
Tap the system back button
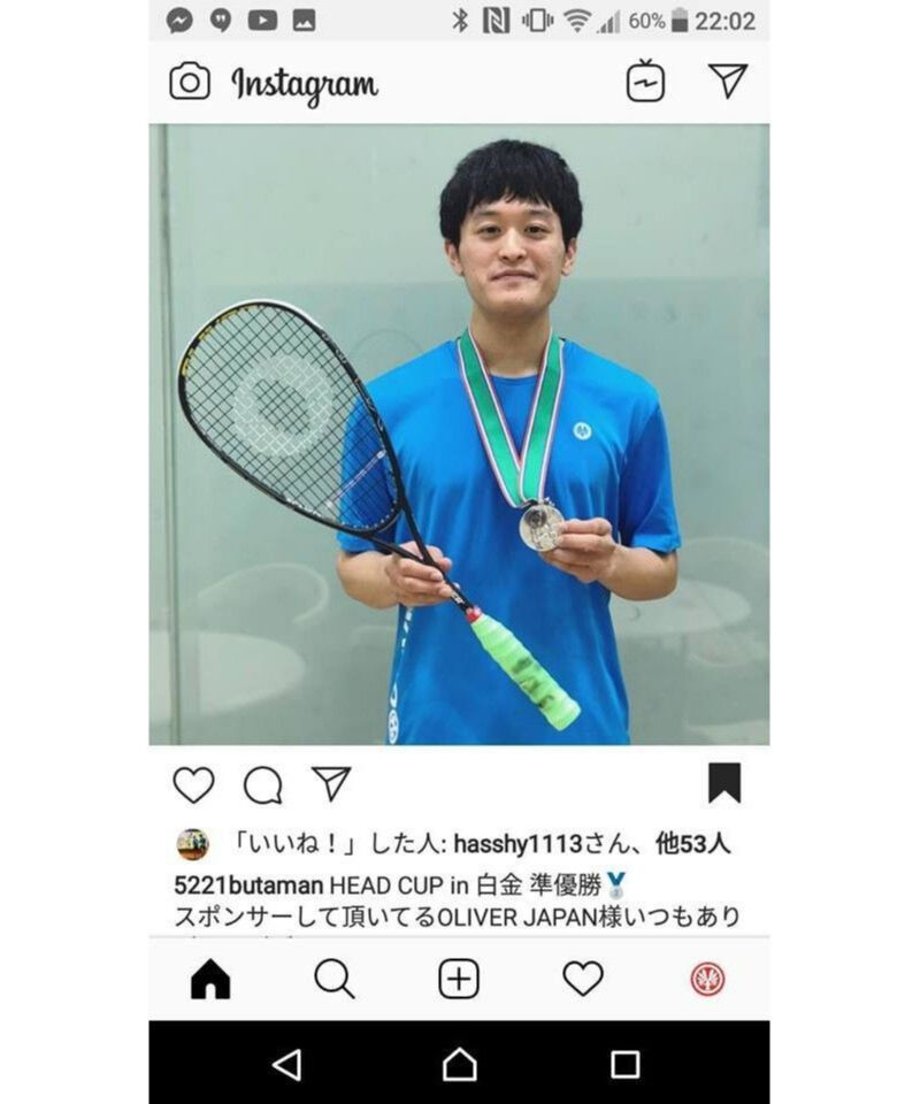coord(287,1065)
